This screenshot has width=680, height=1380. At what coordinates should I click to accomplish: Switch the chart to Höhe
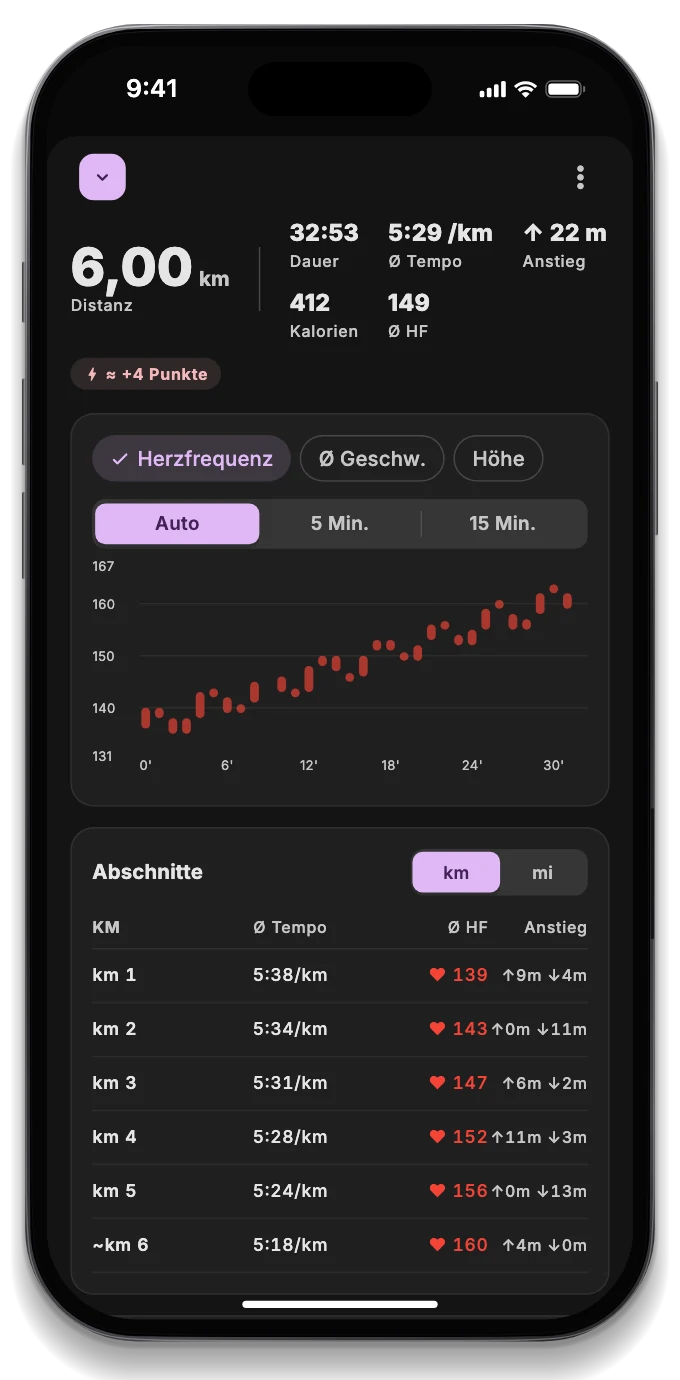click(x=498, y=459)
